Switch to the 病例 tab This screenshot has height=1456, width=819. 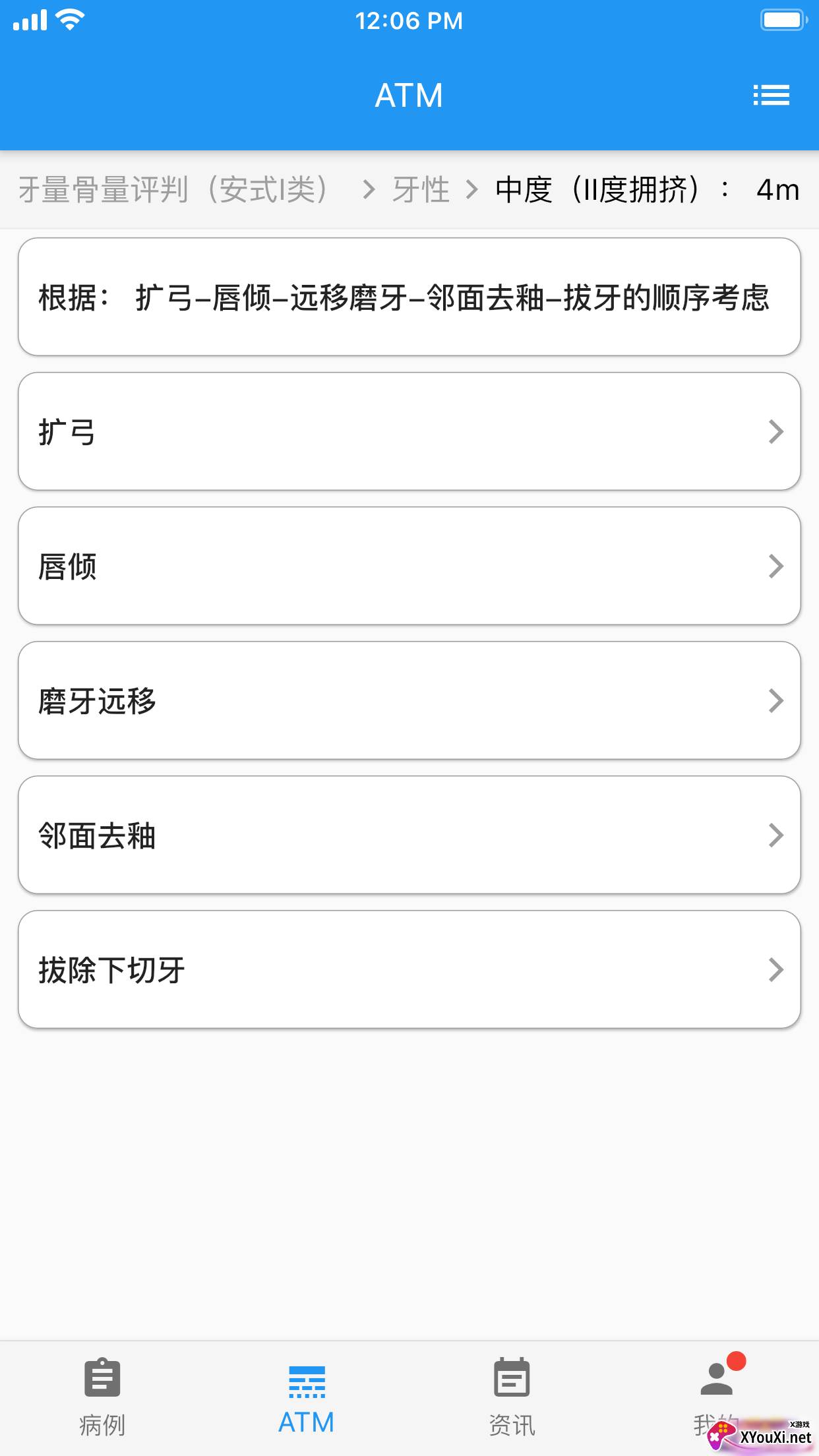[x=102, y=1397]
